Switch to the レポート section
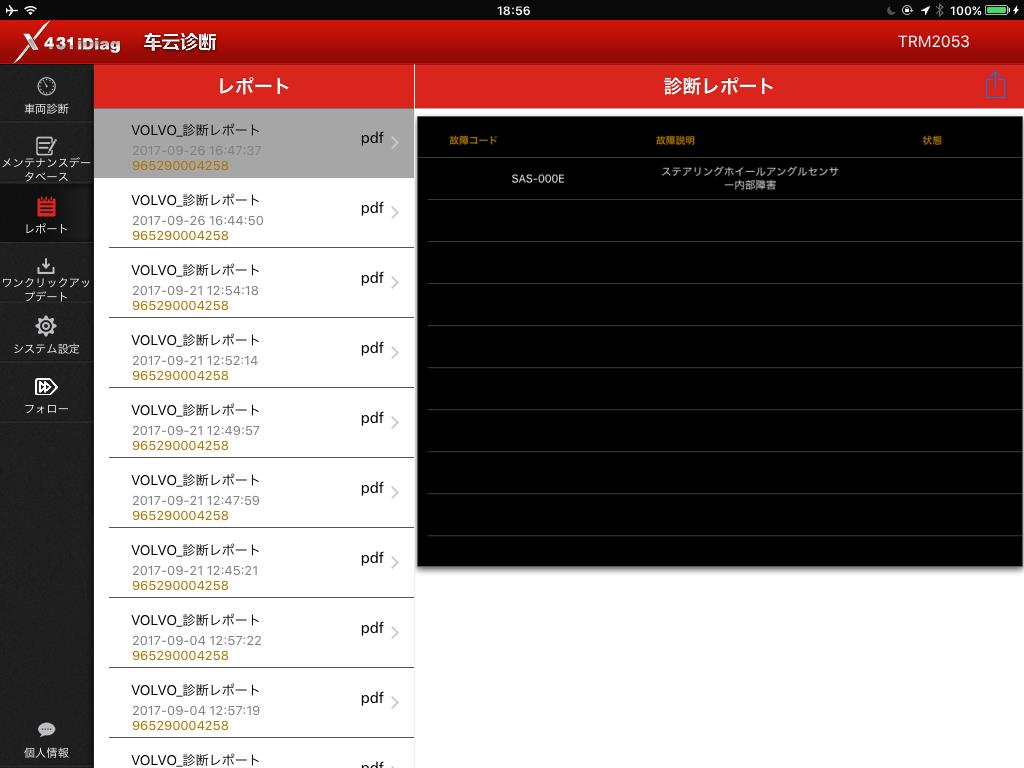Viewport: 1024px width, 768px height. pos(46,215)
